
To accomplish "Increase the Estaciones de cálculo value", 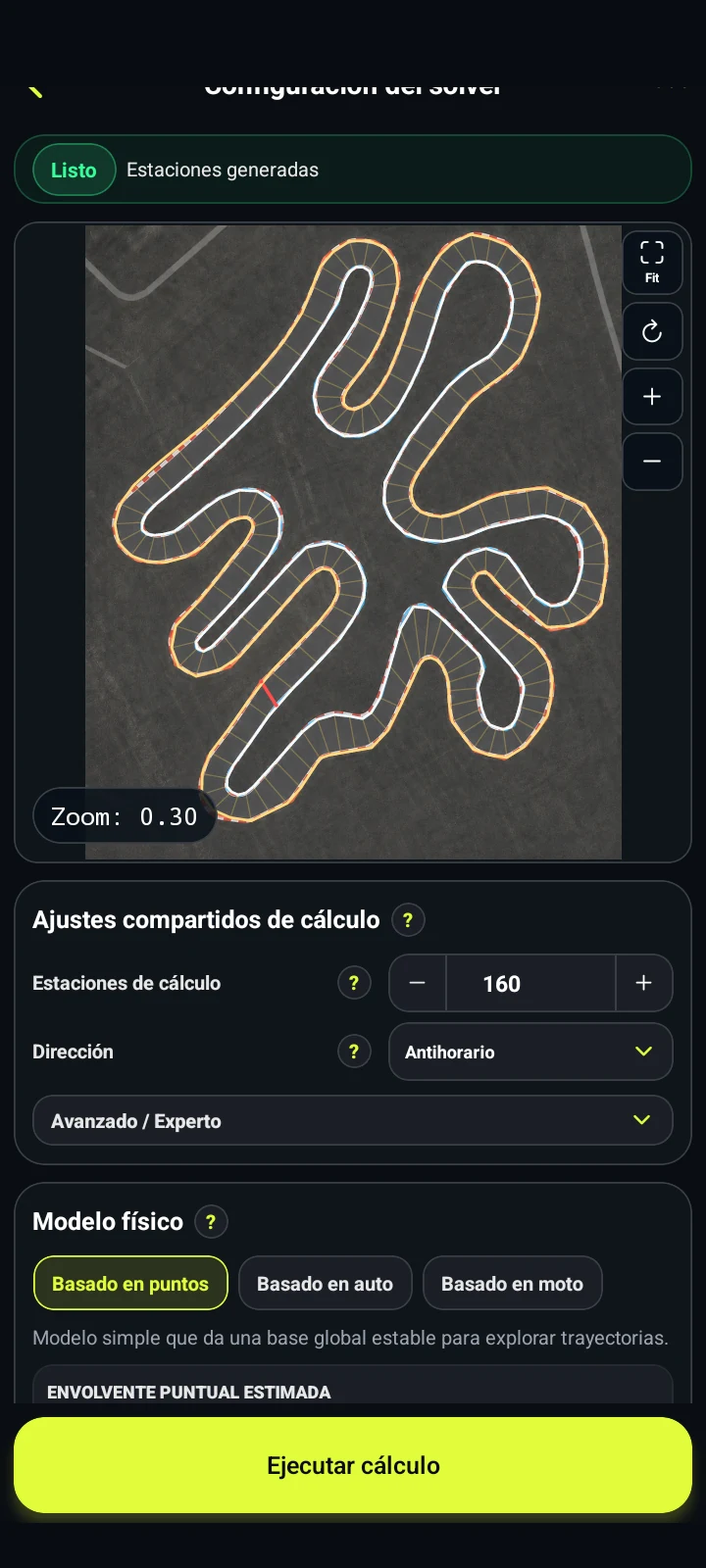I will tap(644, 983).
